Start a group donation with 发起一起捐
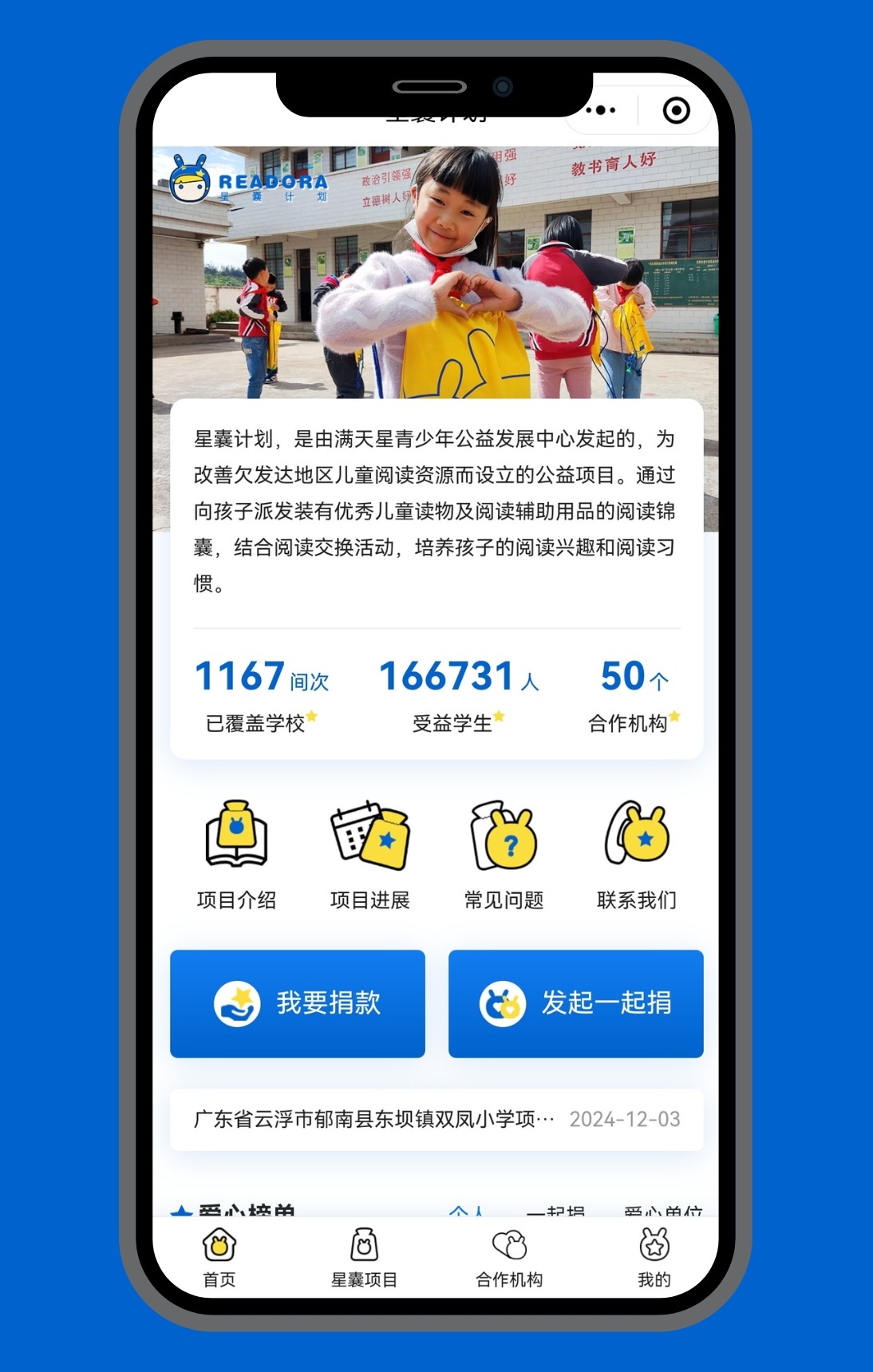 pos(575,1003)
